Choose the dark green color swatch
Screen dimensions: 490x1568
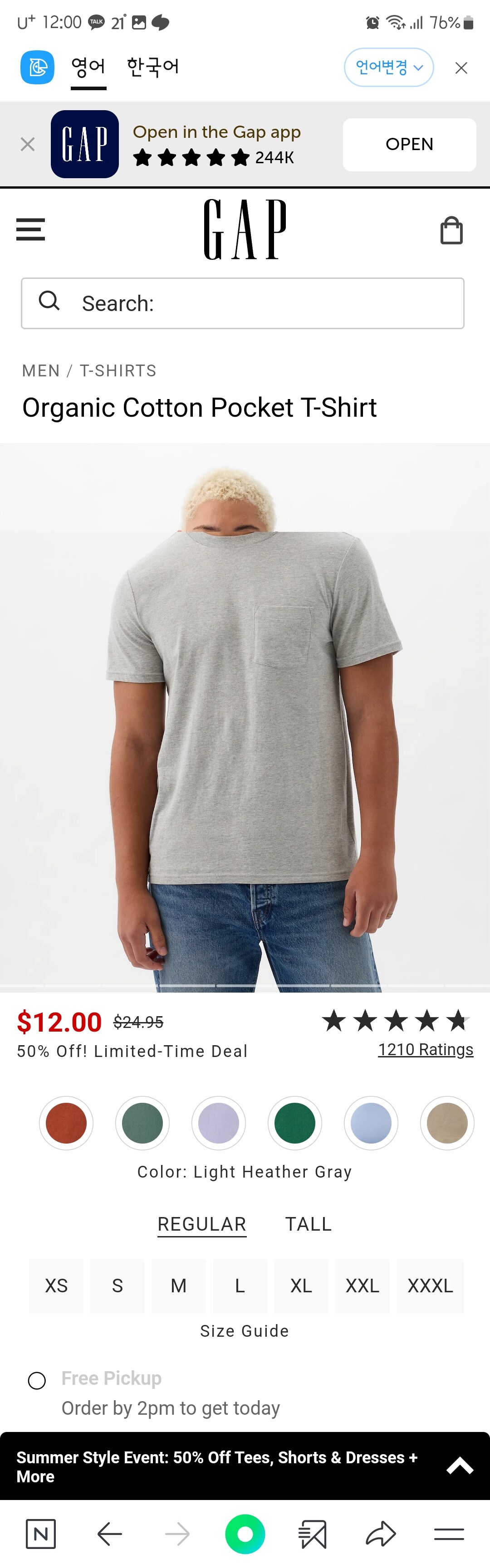pos(294,1123)
